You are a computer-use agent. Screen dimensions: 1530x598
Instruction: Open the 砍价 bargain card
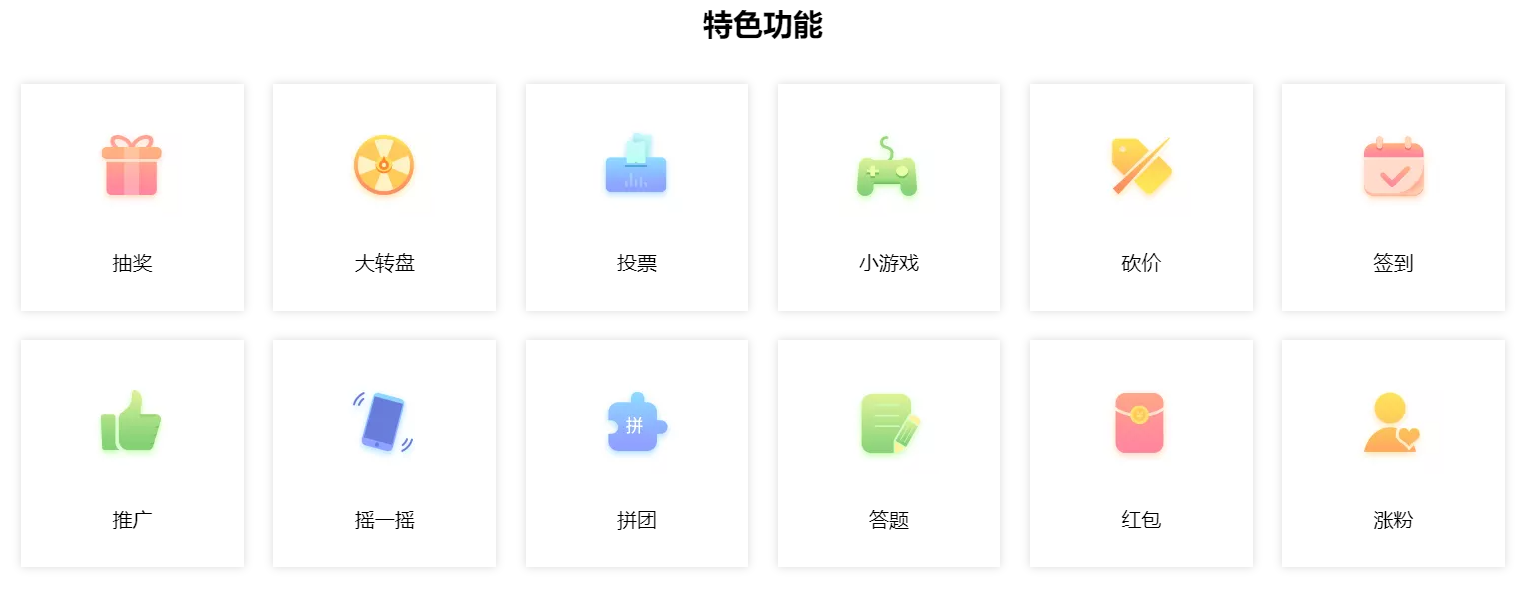click(1141, 197)
